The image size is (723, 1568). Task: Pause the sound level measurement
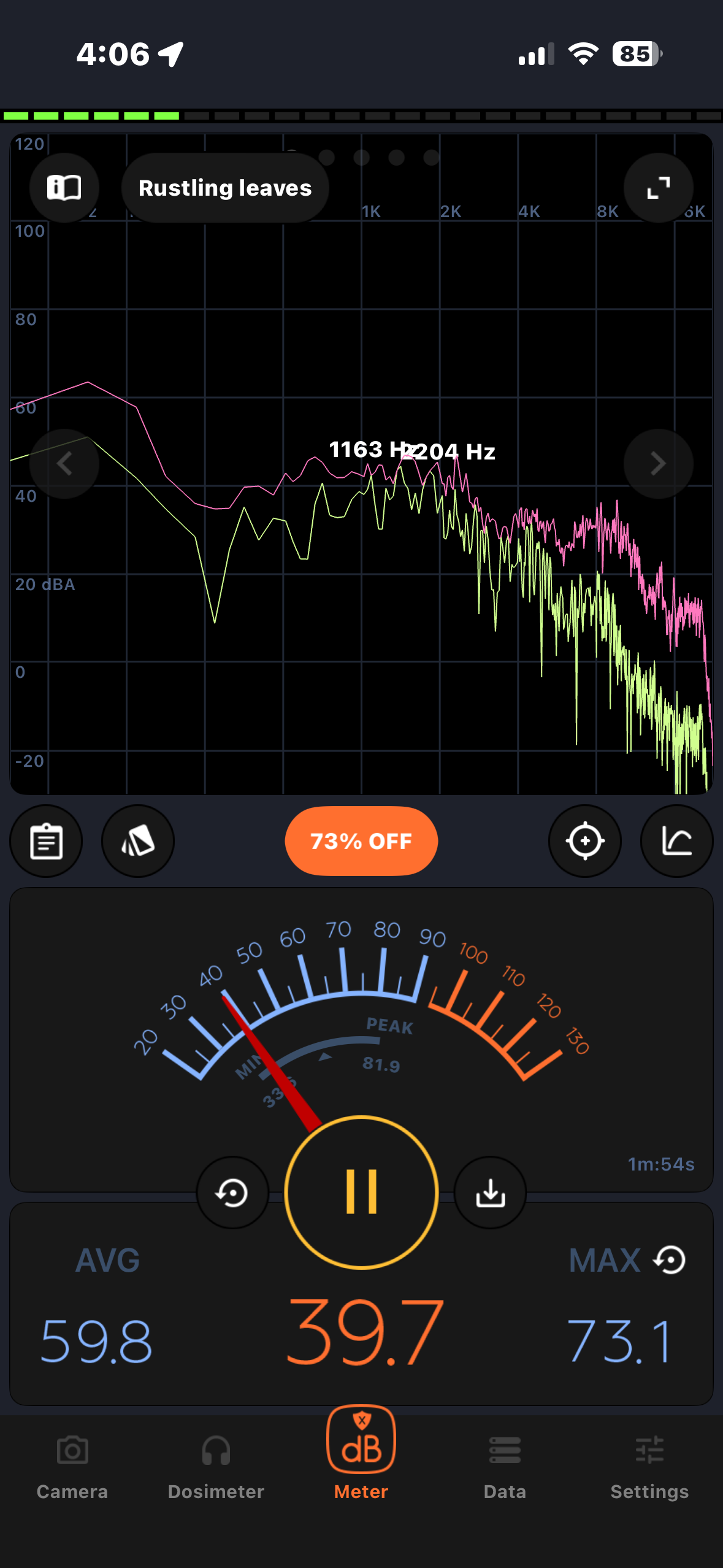tap(361, 1192)
